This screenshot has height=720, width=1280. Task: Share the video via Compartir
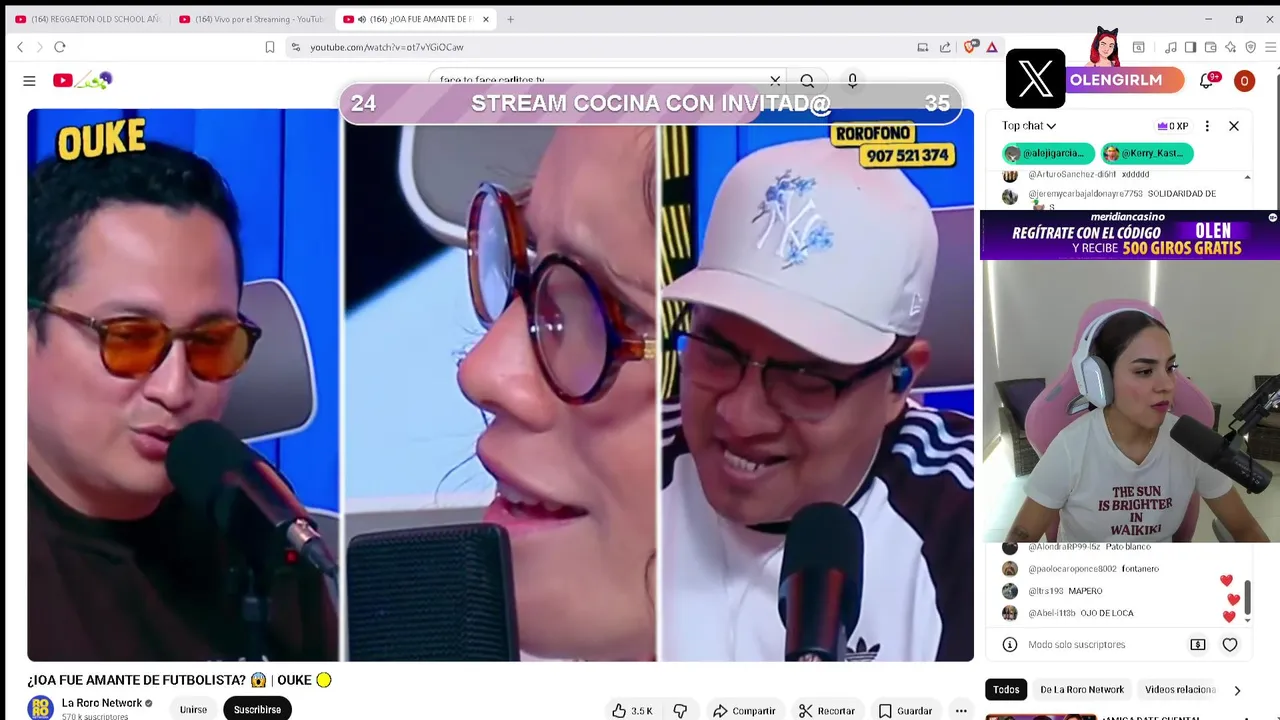pos(744,711)
